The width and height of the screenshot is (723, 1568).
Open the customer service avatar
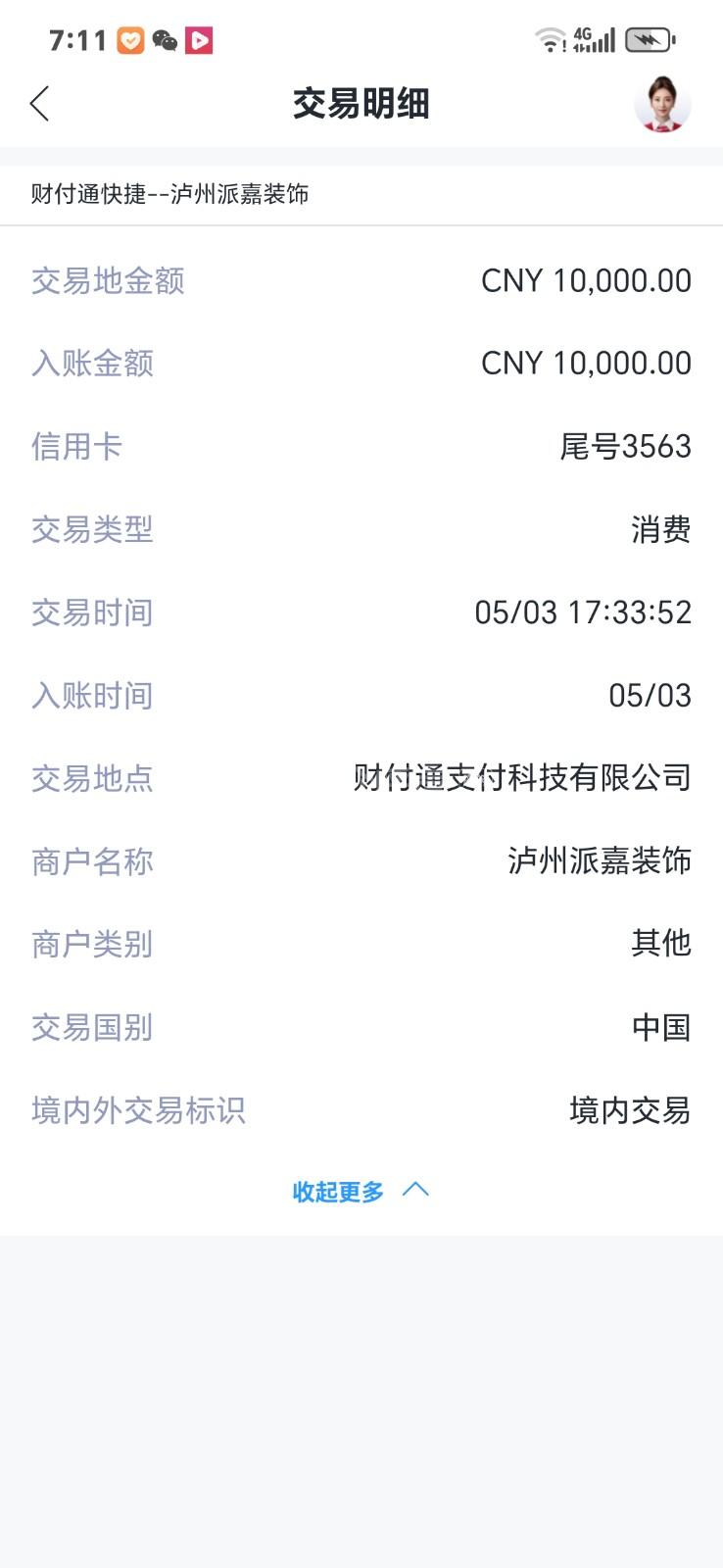662,103
